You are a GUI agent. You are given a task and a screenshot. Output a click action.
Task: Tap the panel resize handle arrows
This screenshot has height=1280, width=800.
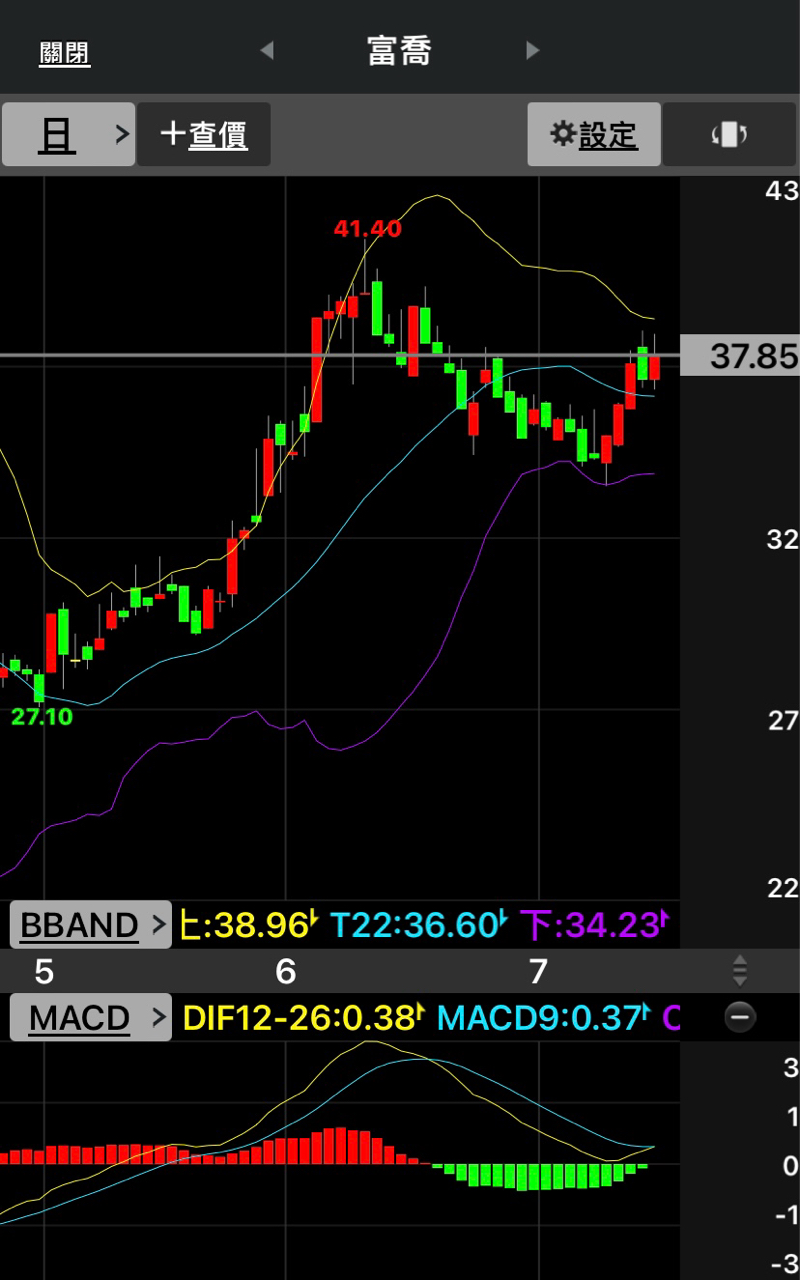(x=740, y=970)
